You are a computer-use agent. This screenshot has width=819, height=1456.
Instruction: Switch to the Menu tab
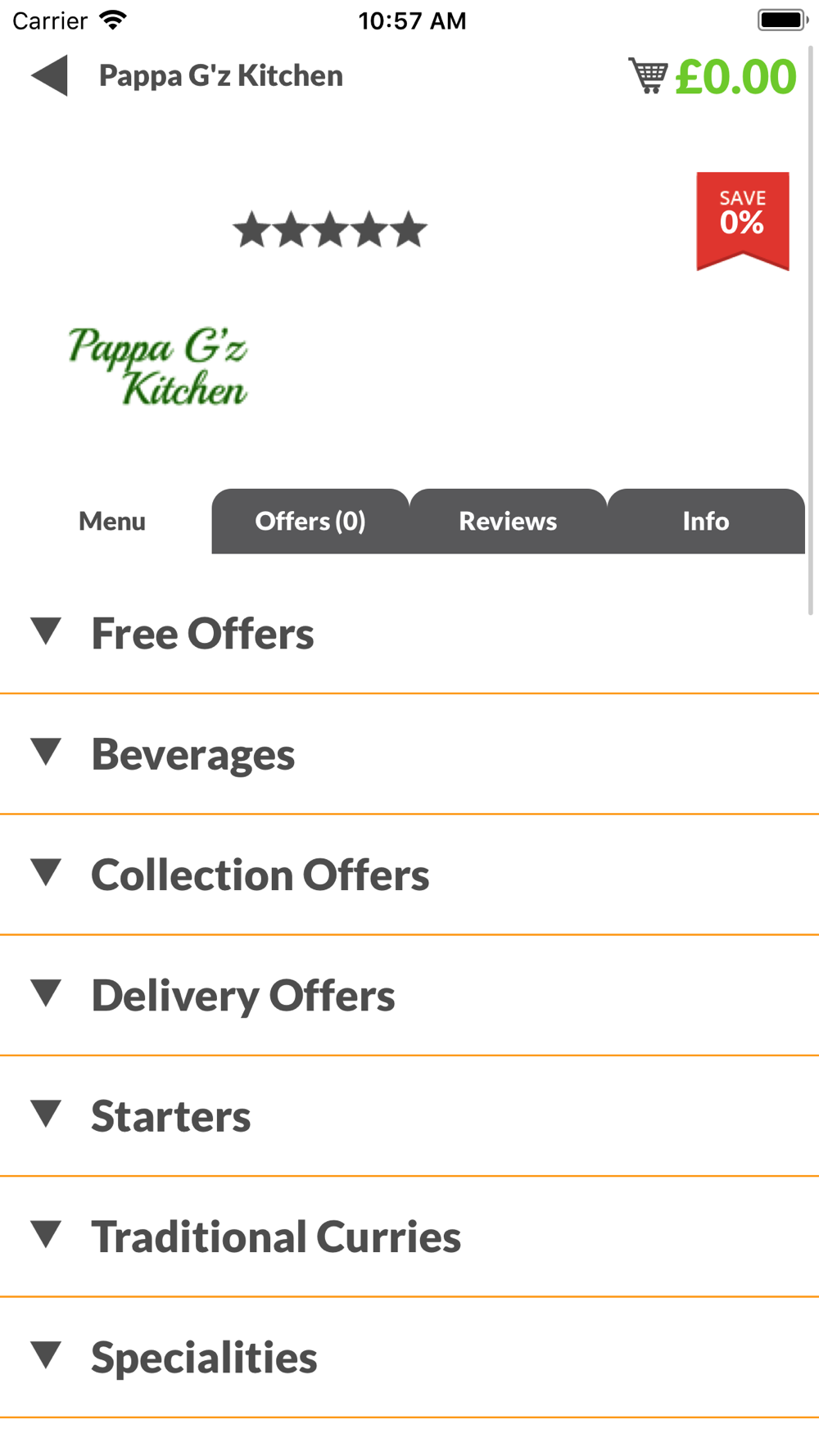tap(112, 521)
